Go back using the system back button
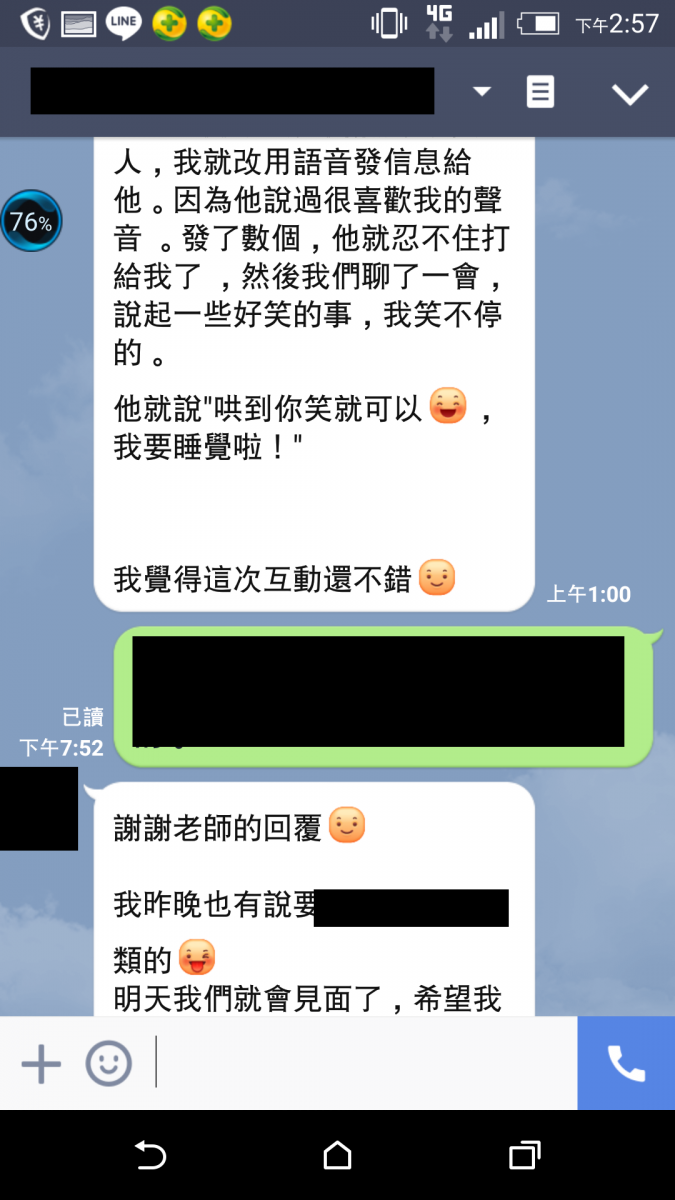The width and height of the screenshot is (675, 1200). [x=150, y=1156]
